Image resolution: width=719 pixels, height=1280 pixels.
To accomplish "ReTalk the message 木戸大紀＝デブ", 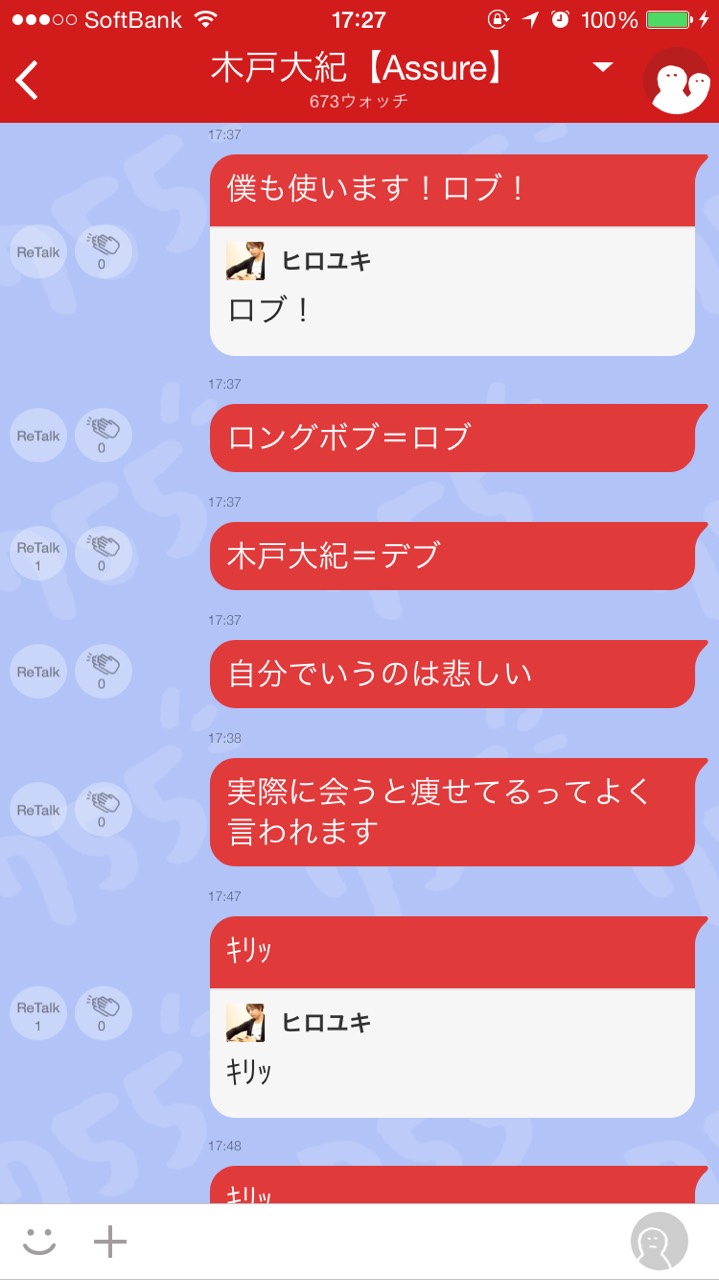I will click(38, 555).
